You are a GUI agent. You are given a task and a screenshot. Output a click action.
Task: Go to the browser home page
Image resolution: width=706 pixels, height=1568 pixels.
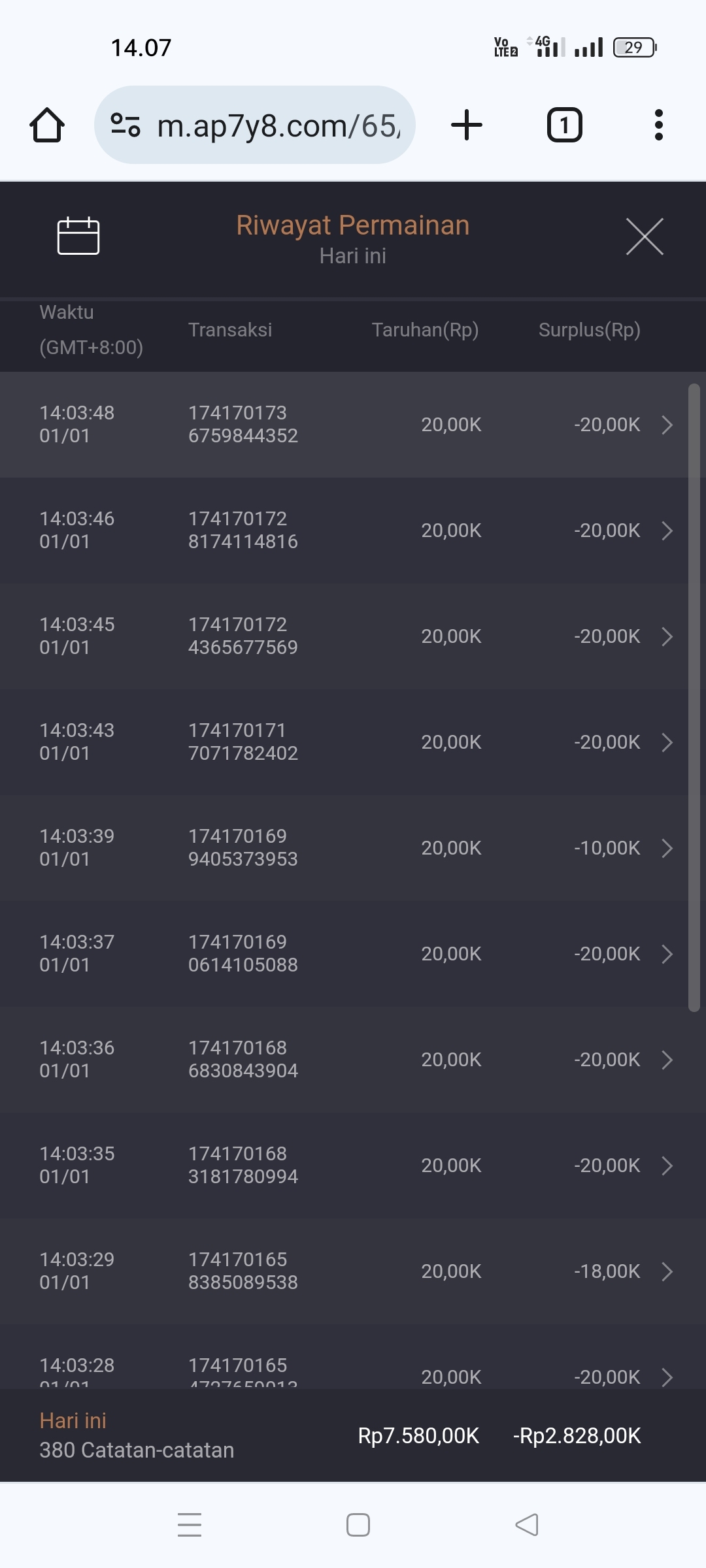click(x=47, y=125)
